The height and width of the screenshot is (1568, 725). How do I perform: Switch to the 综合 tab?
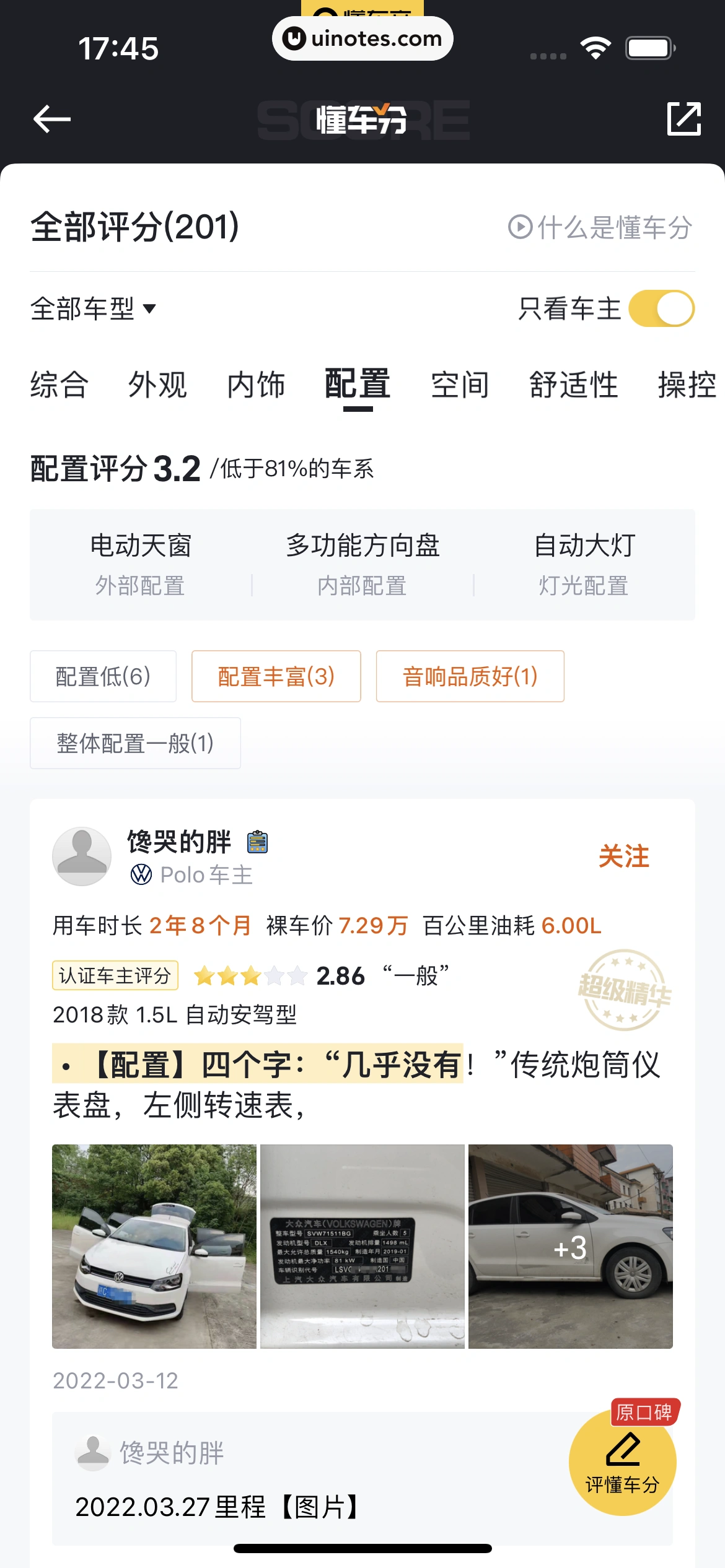click(x=59, y=385)
